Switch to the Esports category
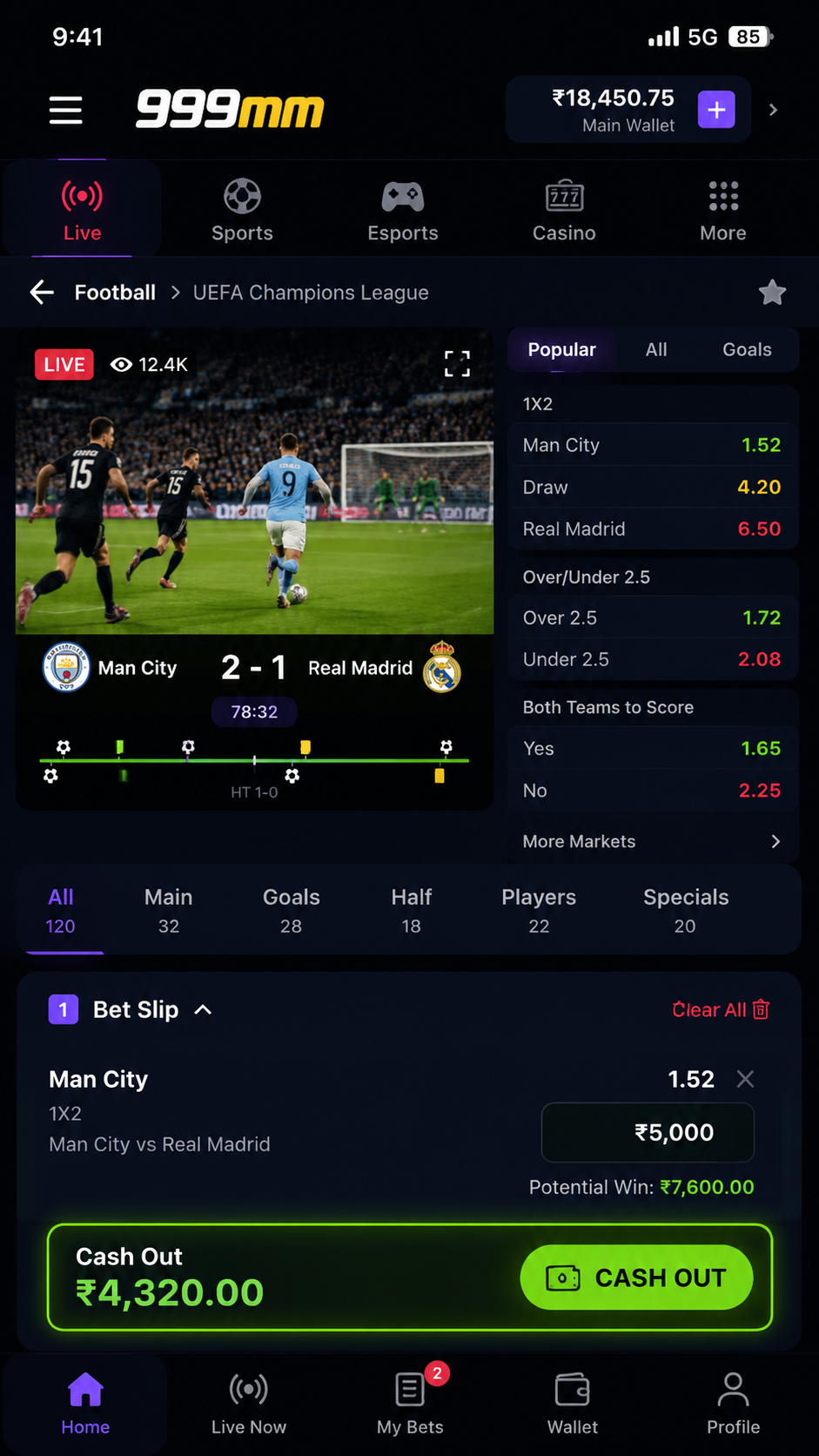The height and width of the screenshot is (1456, 819). pos(403,210)
